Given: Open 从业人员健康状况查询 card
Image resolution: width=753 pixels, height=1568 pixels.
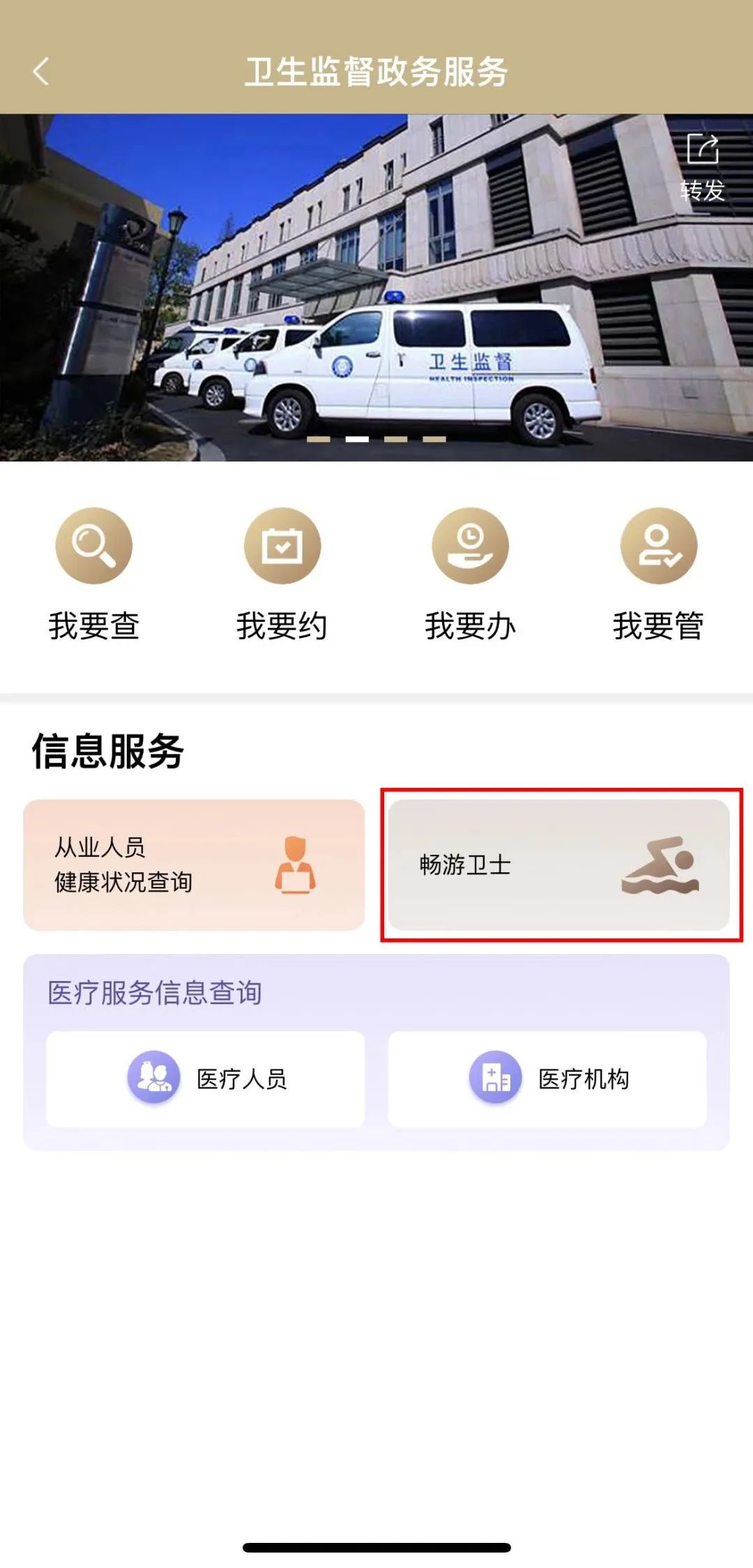Looking at the screenshot, I should [194, 865].
